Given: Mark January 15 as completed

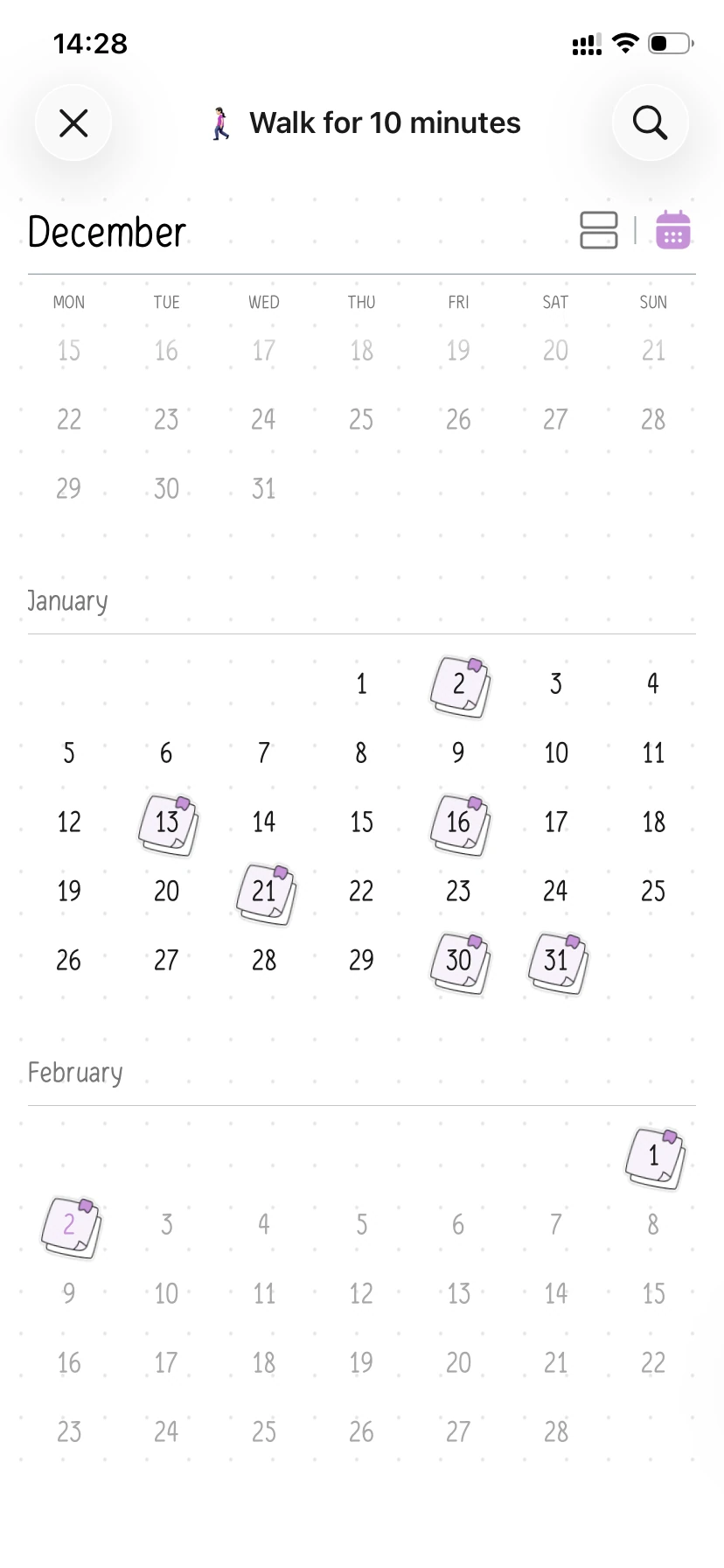Looking at the screenshot, I should click(360, 822).
